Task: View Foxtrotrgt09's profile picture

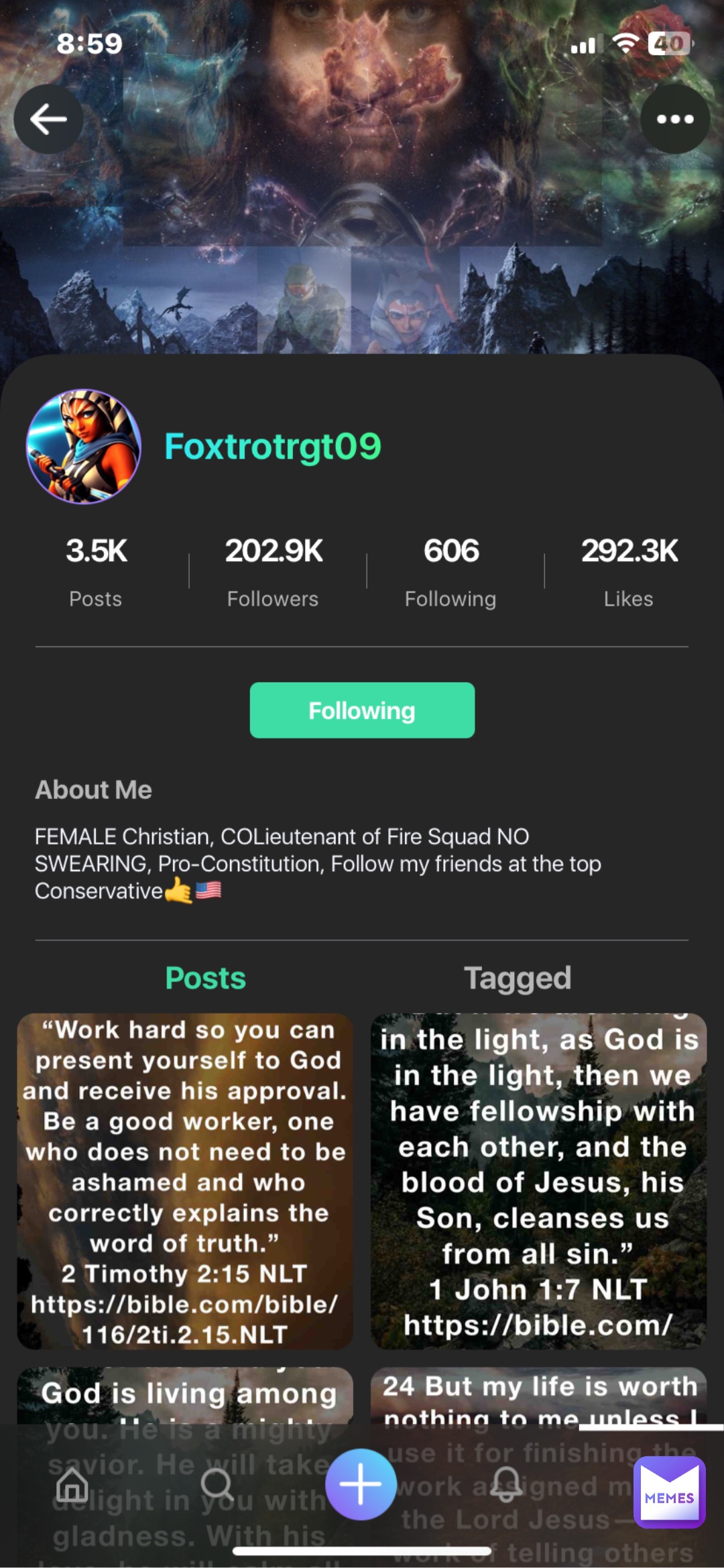Action: (x=85, y=444)
